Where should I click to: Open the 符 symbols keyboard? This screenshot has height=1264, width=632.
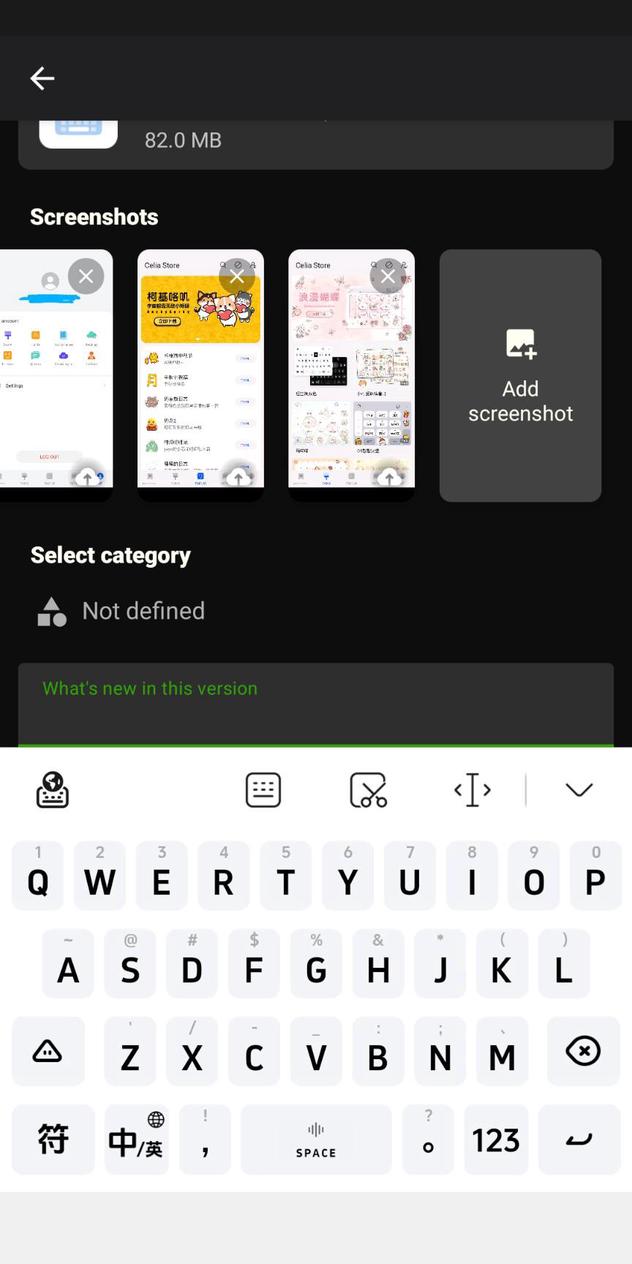point(53,1140)
